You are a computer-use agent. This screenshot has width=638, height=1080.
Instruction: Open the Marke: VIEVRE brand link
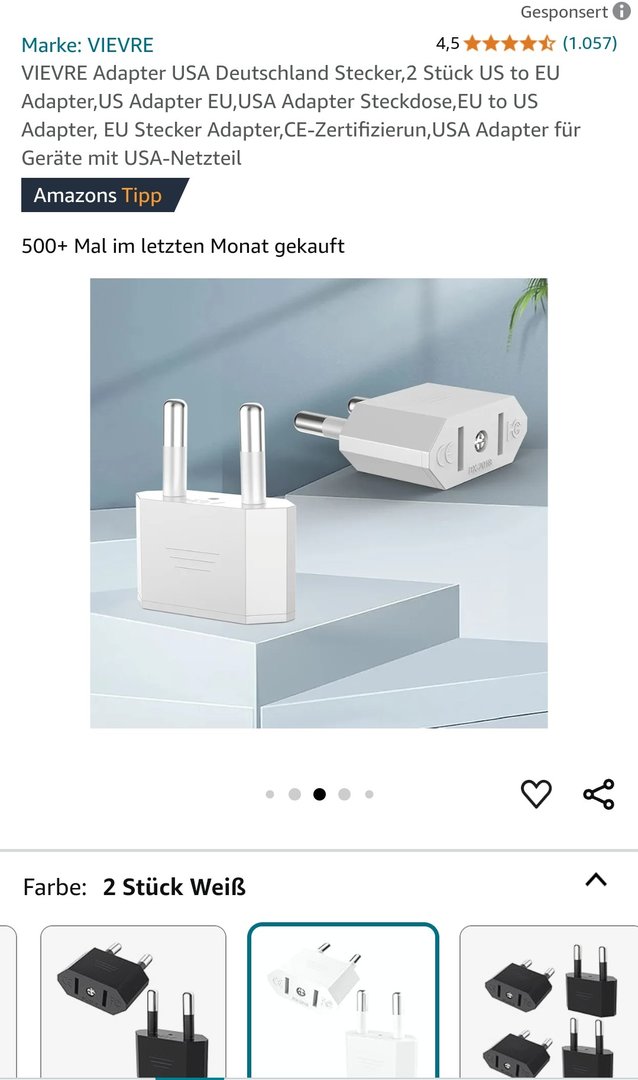(x=87, y=45)
